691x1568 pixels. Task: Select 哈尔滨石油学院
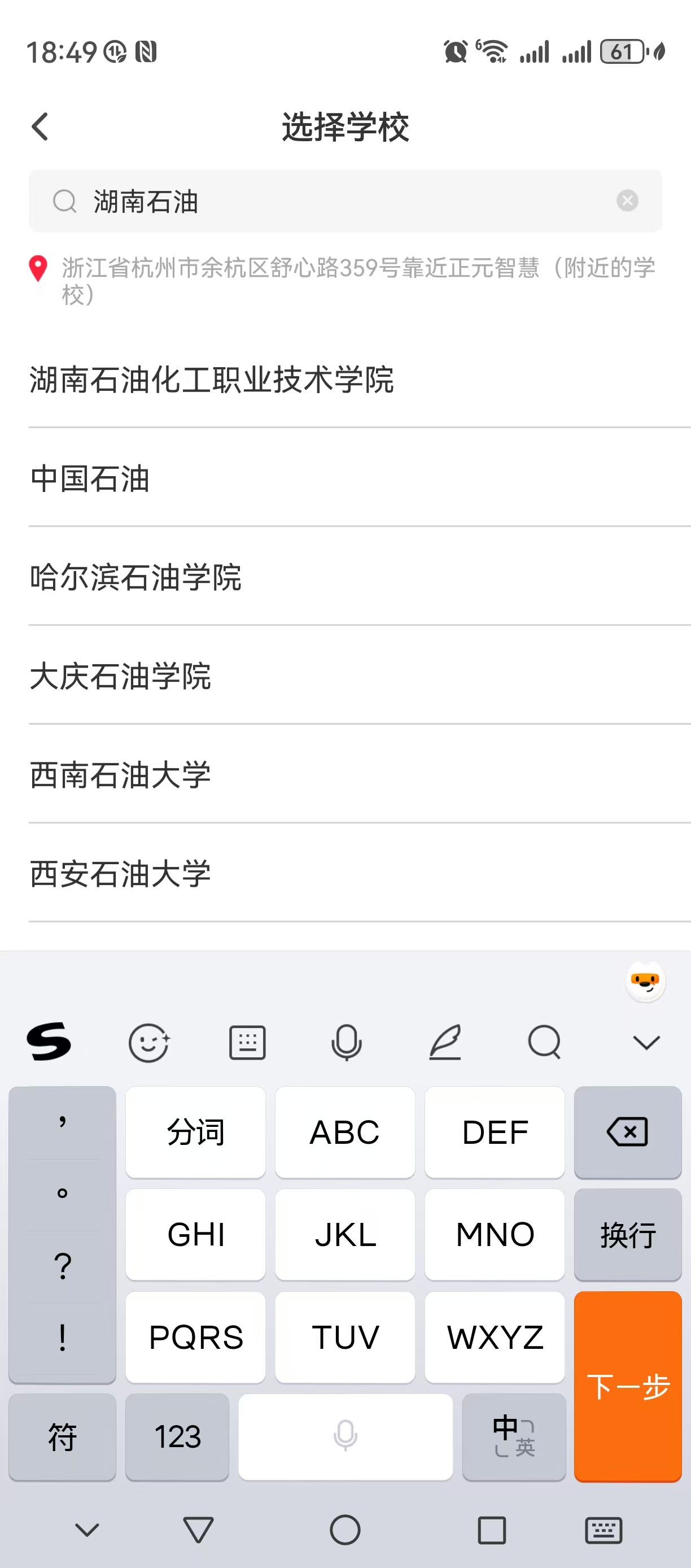coord(135,577)
